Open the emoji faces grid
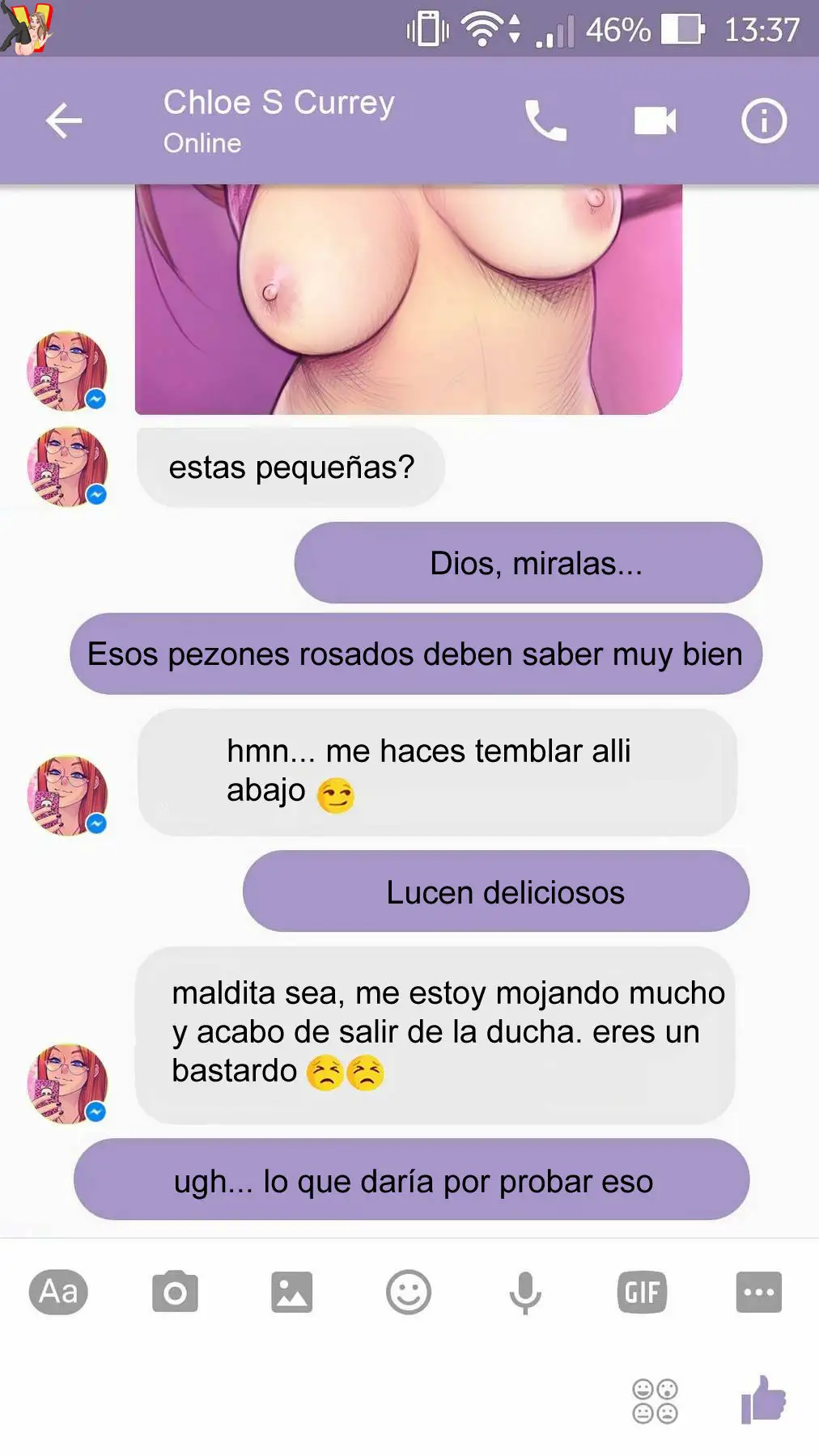819x1456 pixels. [655, 1401]
